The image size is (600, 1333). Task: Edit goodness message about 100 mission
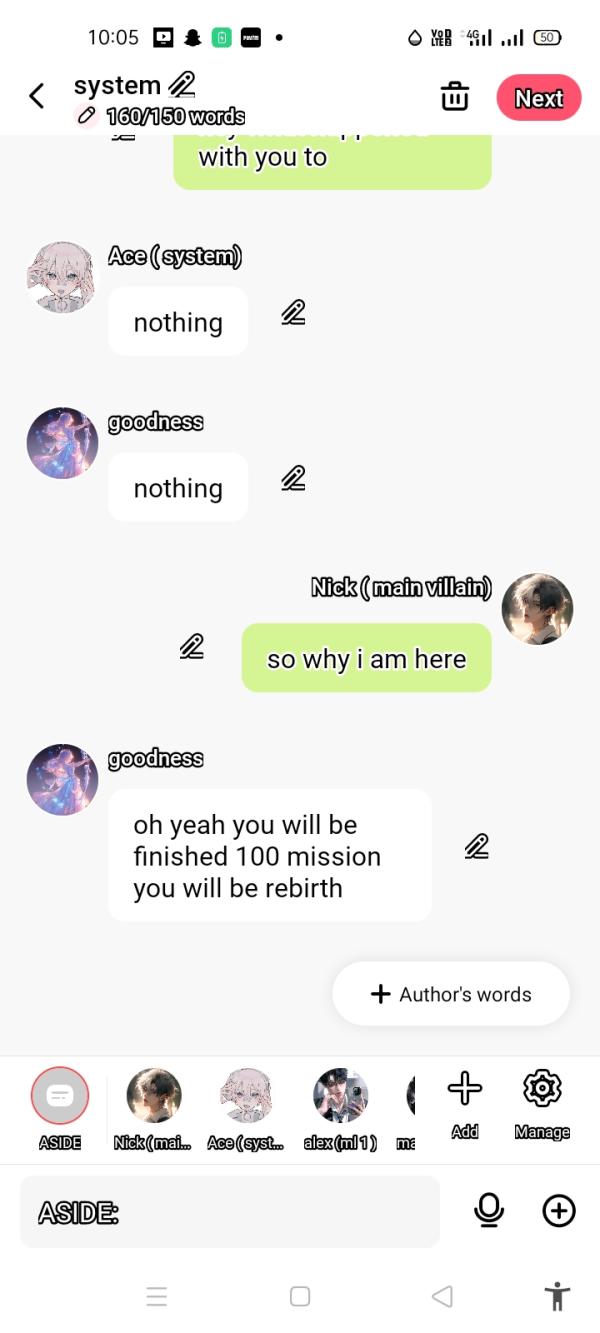coord(476,848)
